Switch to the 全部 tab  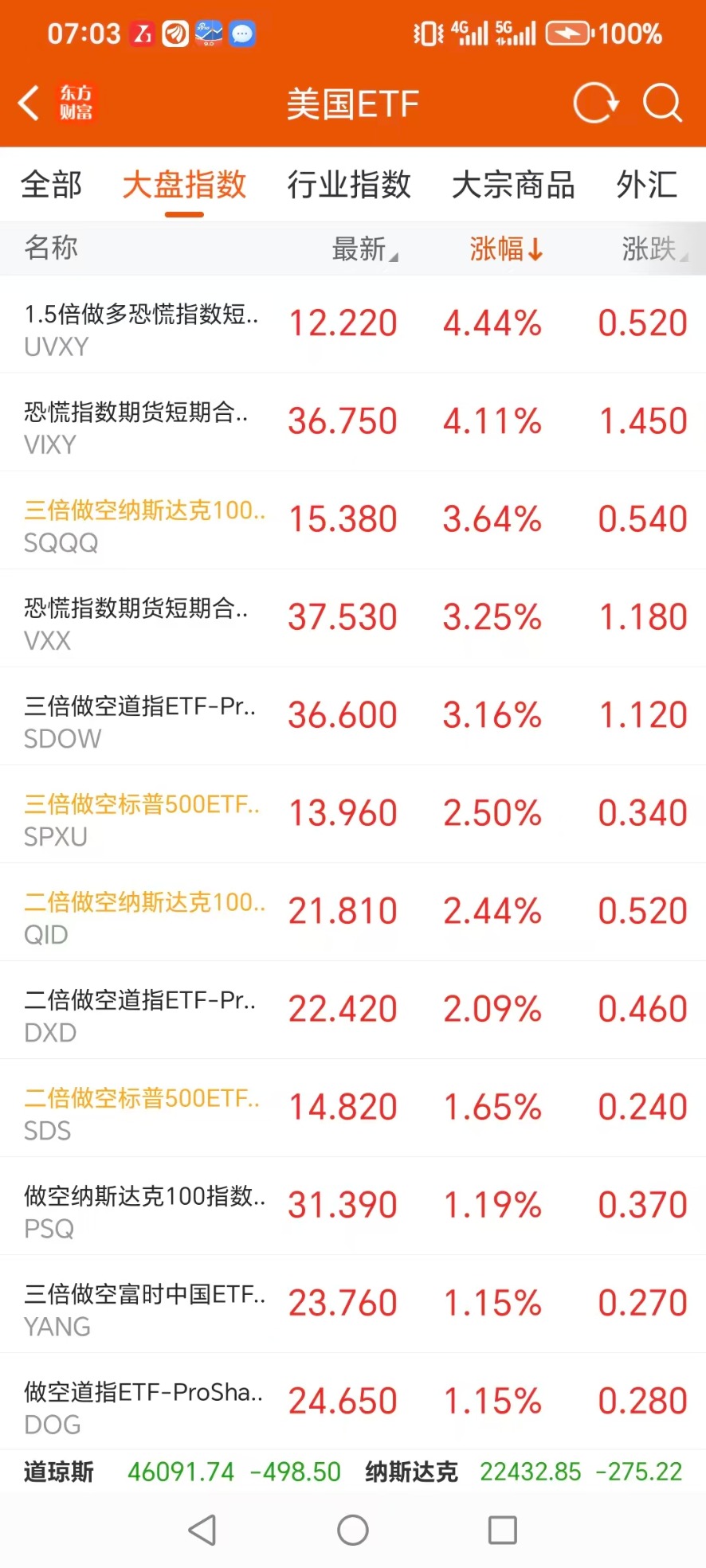[51, 185]
